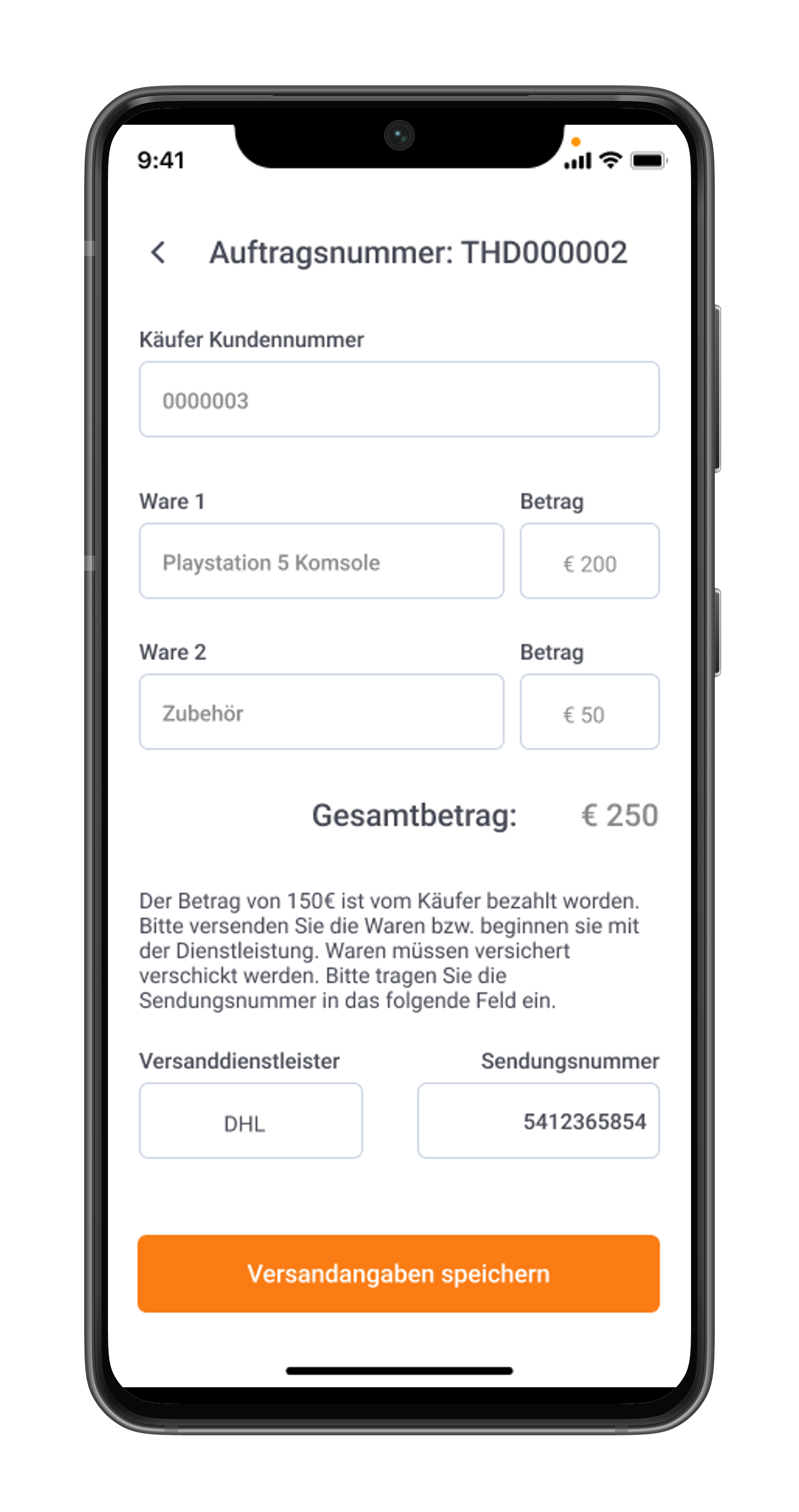Open the Versanddienstleister DHL field
The image size is (799, 1512).
250,1120
